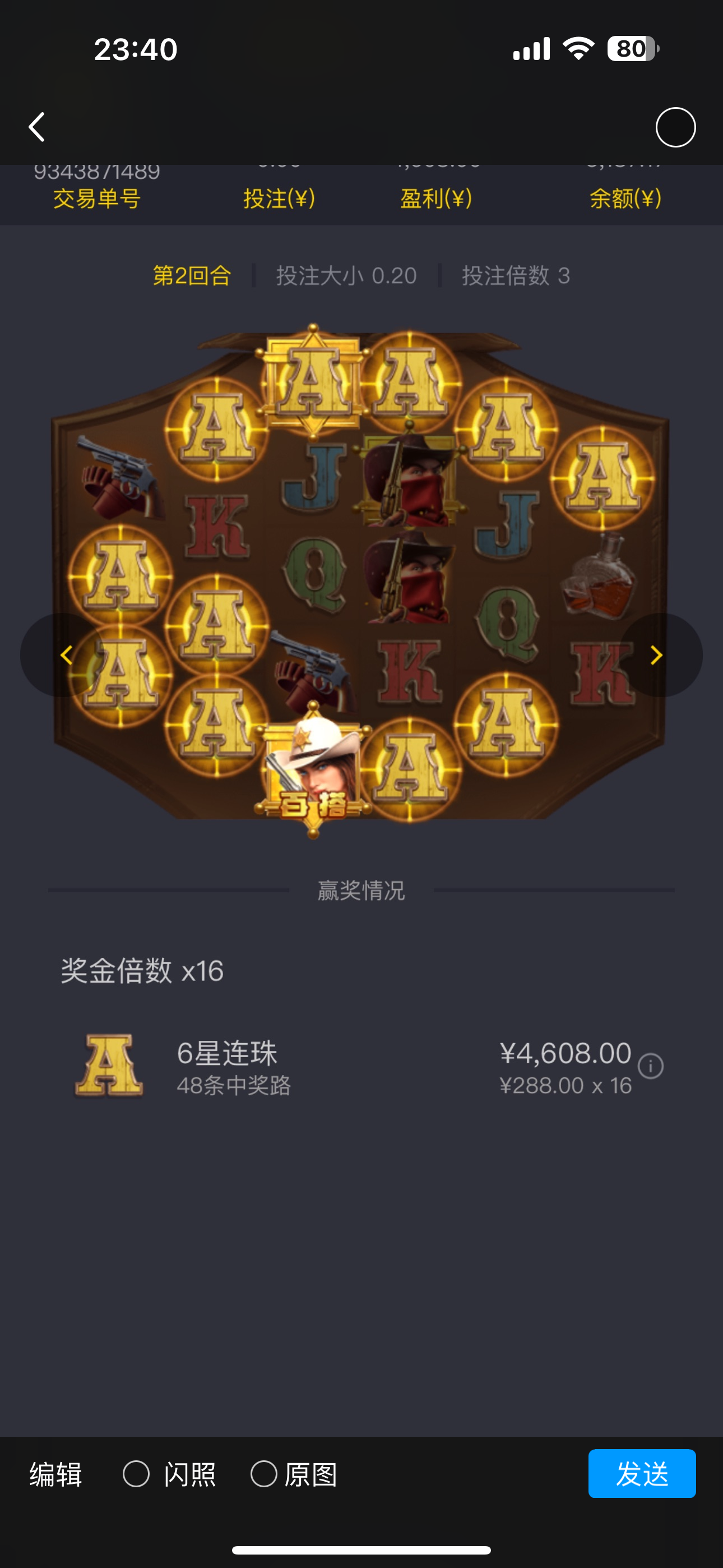Enable the 闪照 option
The image size is (723, 1568).
pyautogui.click(x=136, y=1474)
